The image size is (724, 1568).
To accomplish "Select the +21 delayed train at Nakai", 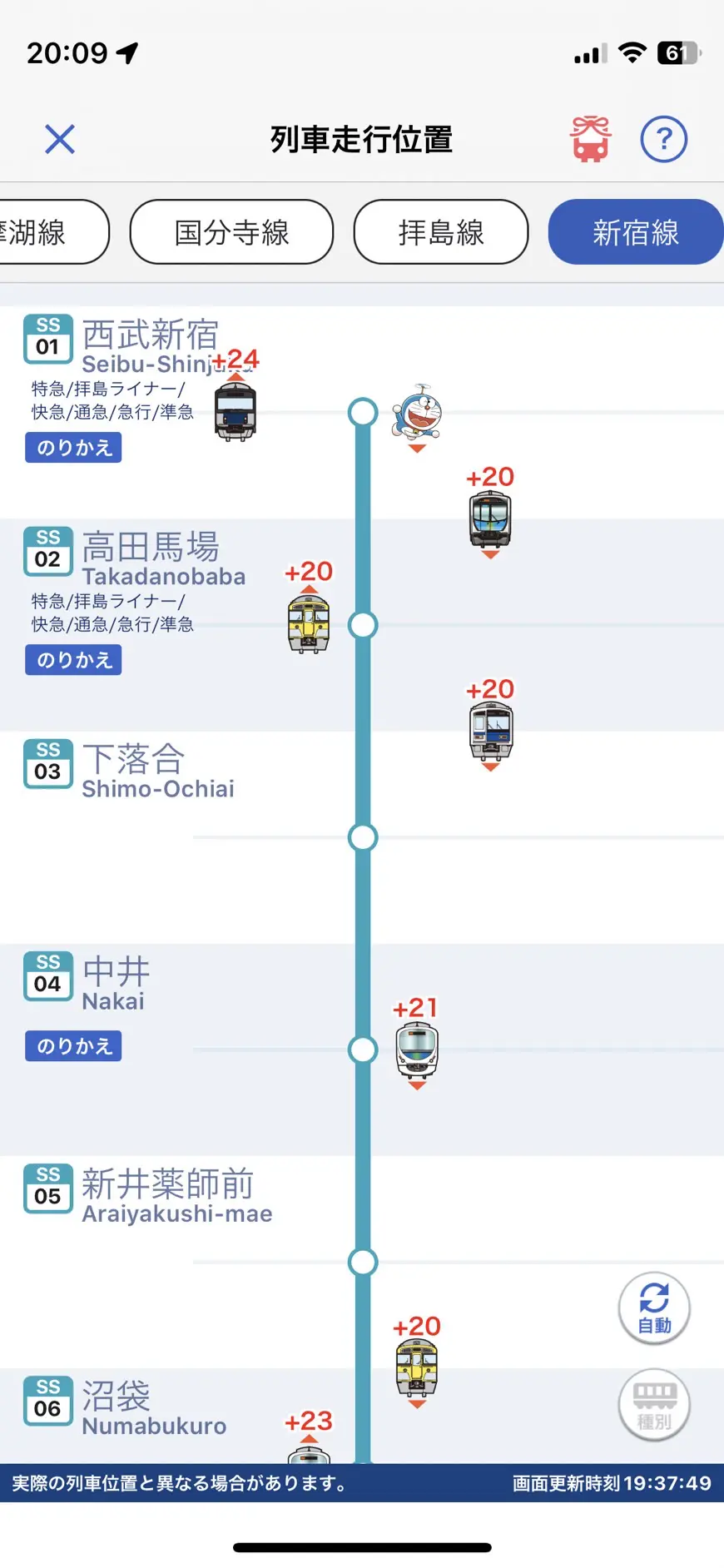I will point(417,1050).
